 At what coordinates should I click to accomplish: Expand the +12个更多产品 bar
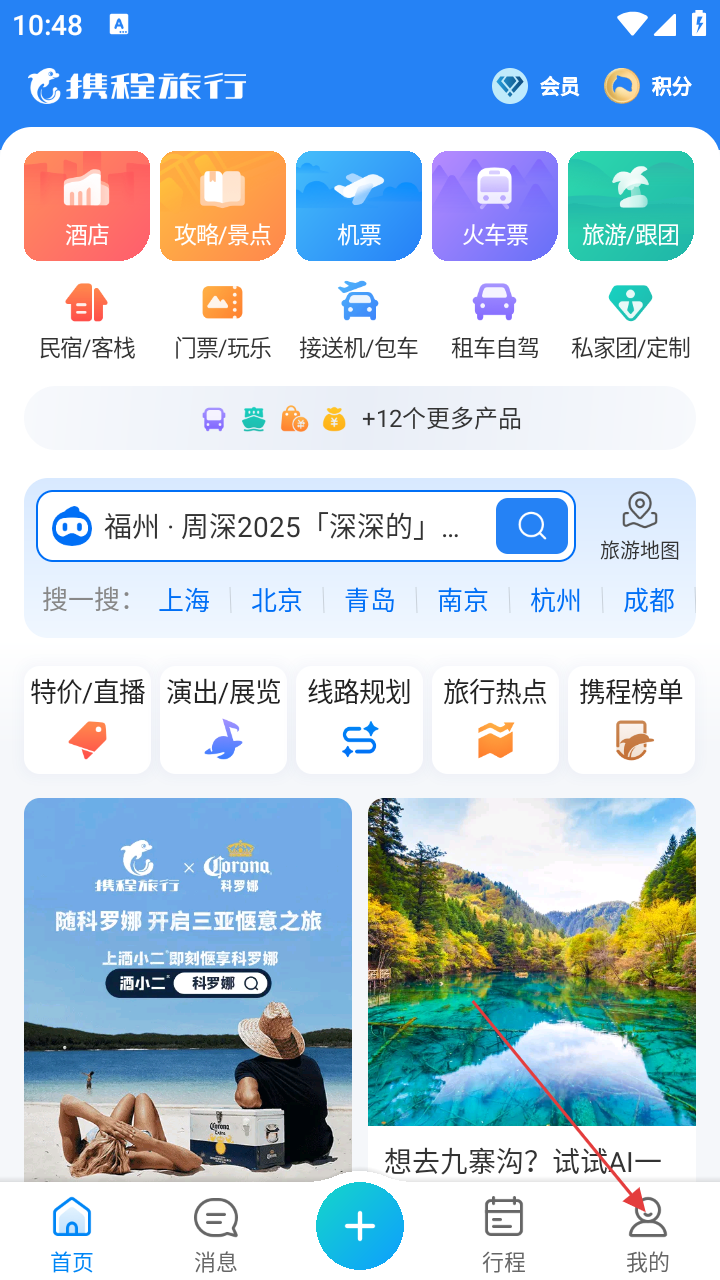[x=360, y=418]
